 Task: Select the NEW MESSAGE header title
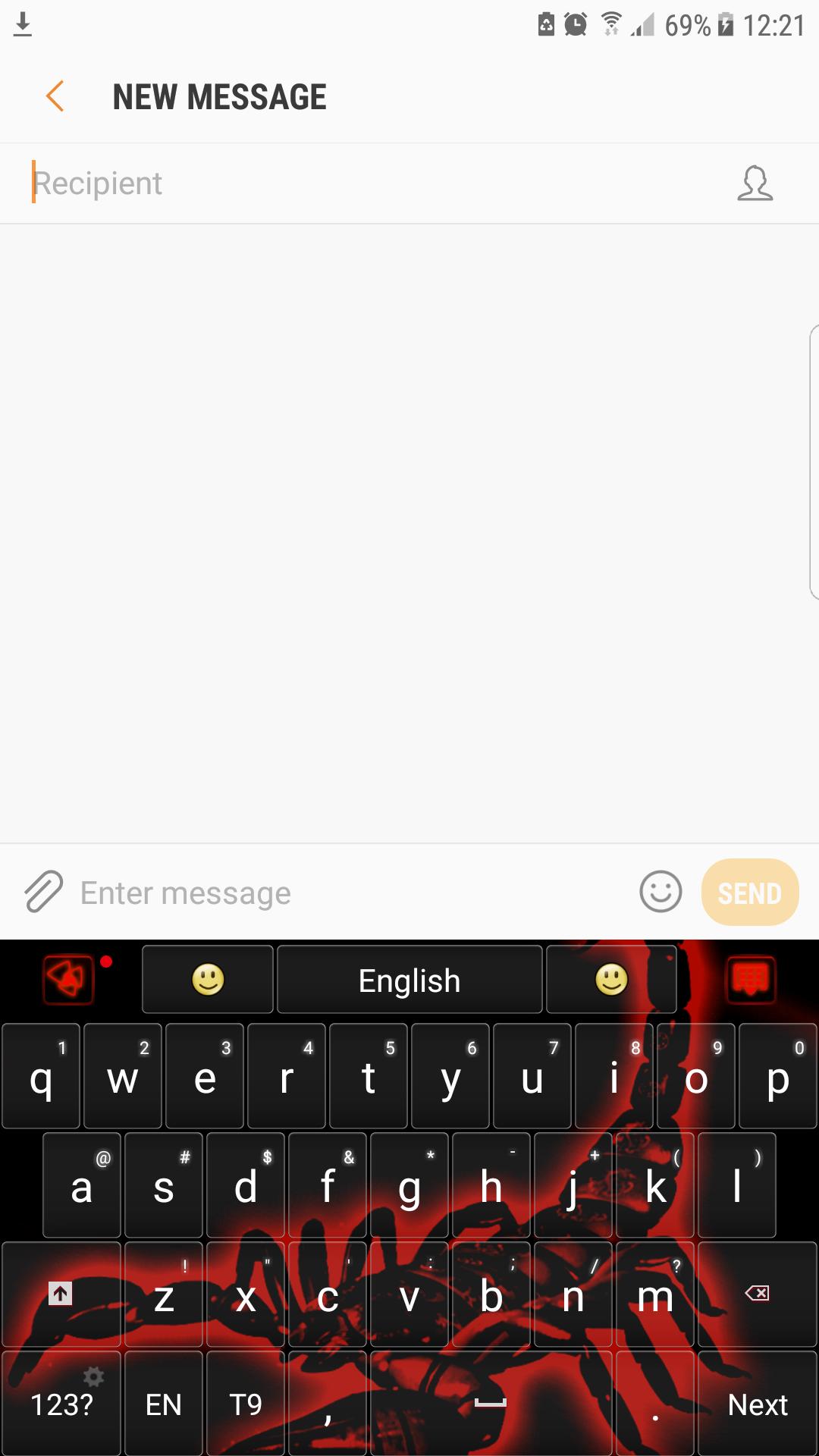[x=221, y=96]
